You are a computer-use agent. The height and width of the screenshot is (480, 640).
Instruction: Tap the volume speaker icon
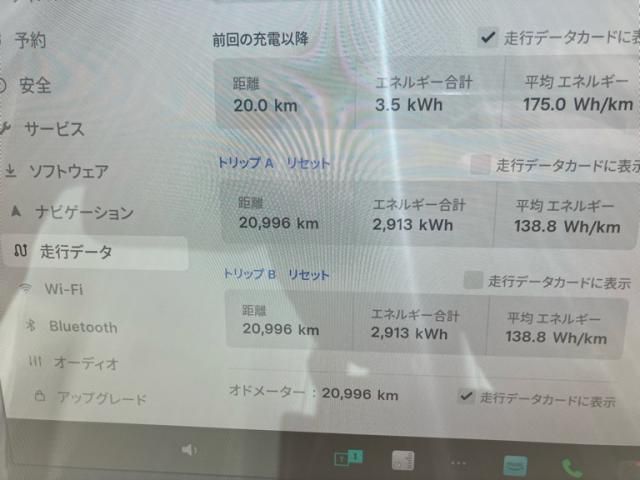tap(189, 450)
